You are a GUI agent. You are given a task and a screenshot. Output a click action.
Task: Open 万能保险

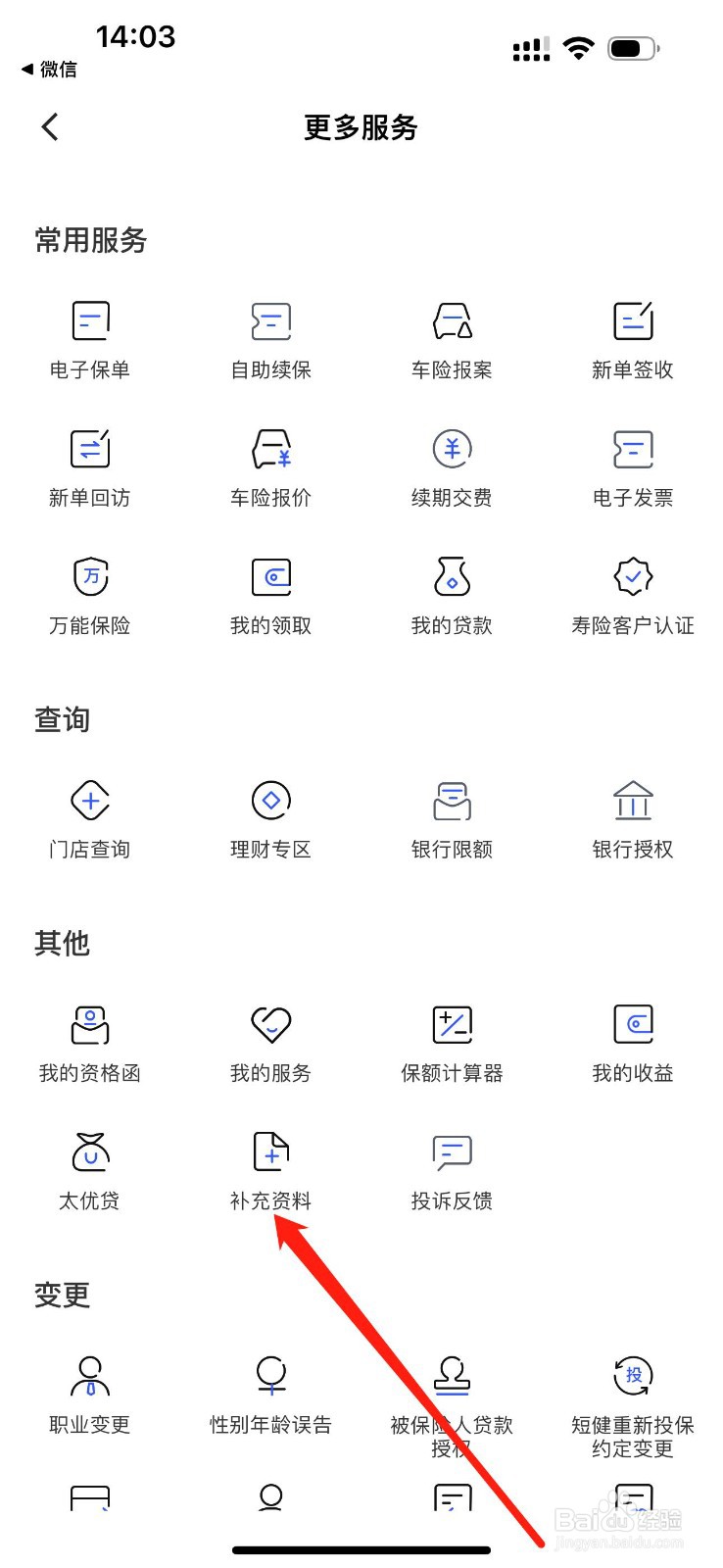(90, 594)
